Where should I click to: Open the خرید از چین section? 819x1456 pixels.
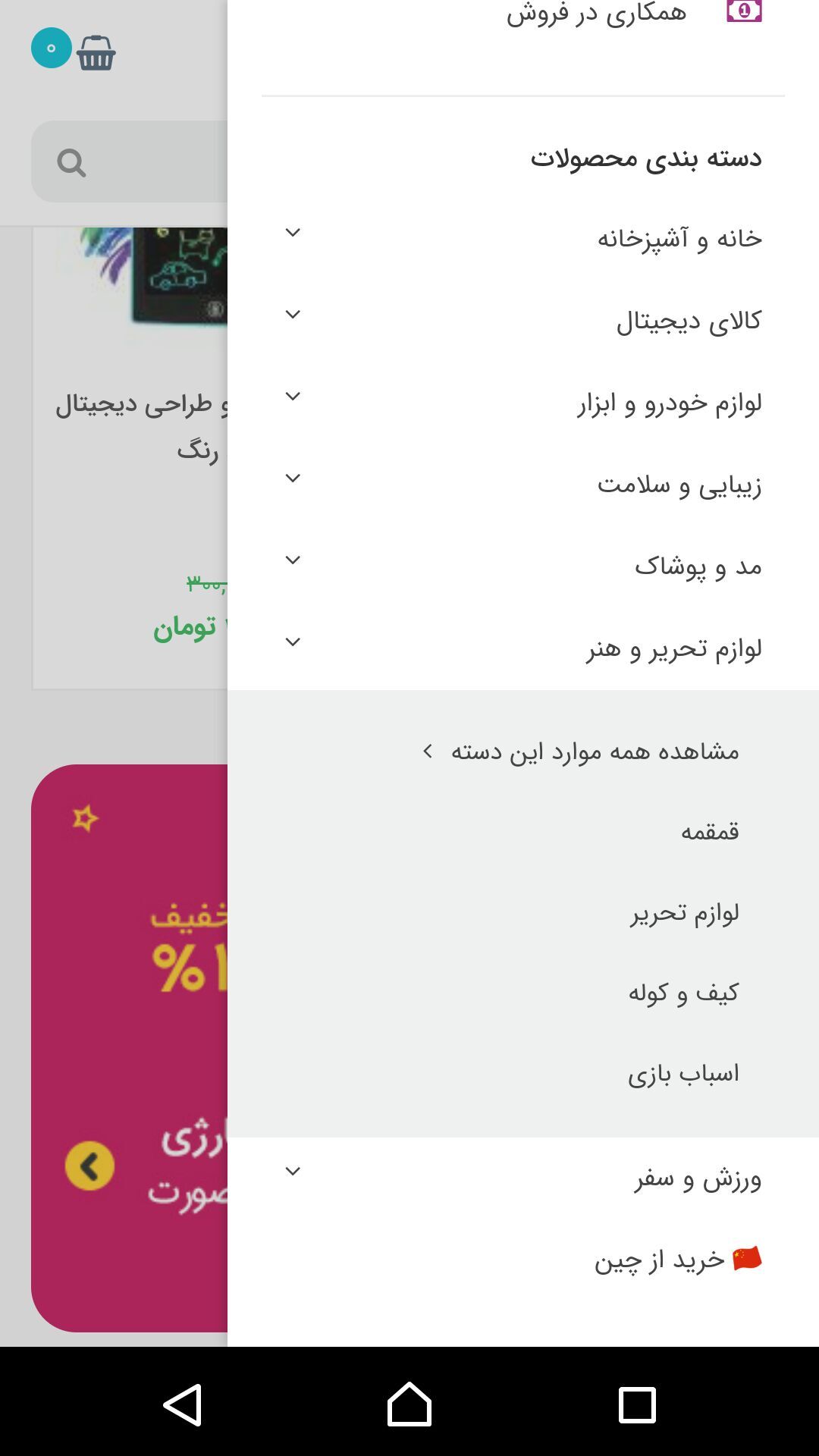point(676,1260)
